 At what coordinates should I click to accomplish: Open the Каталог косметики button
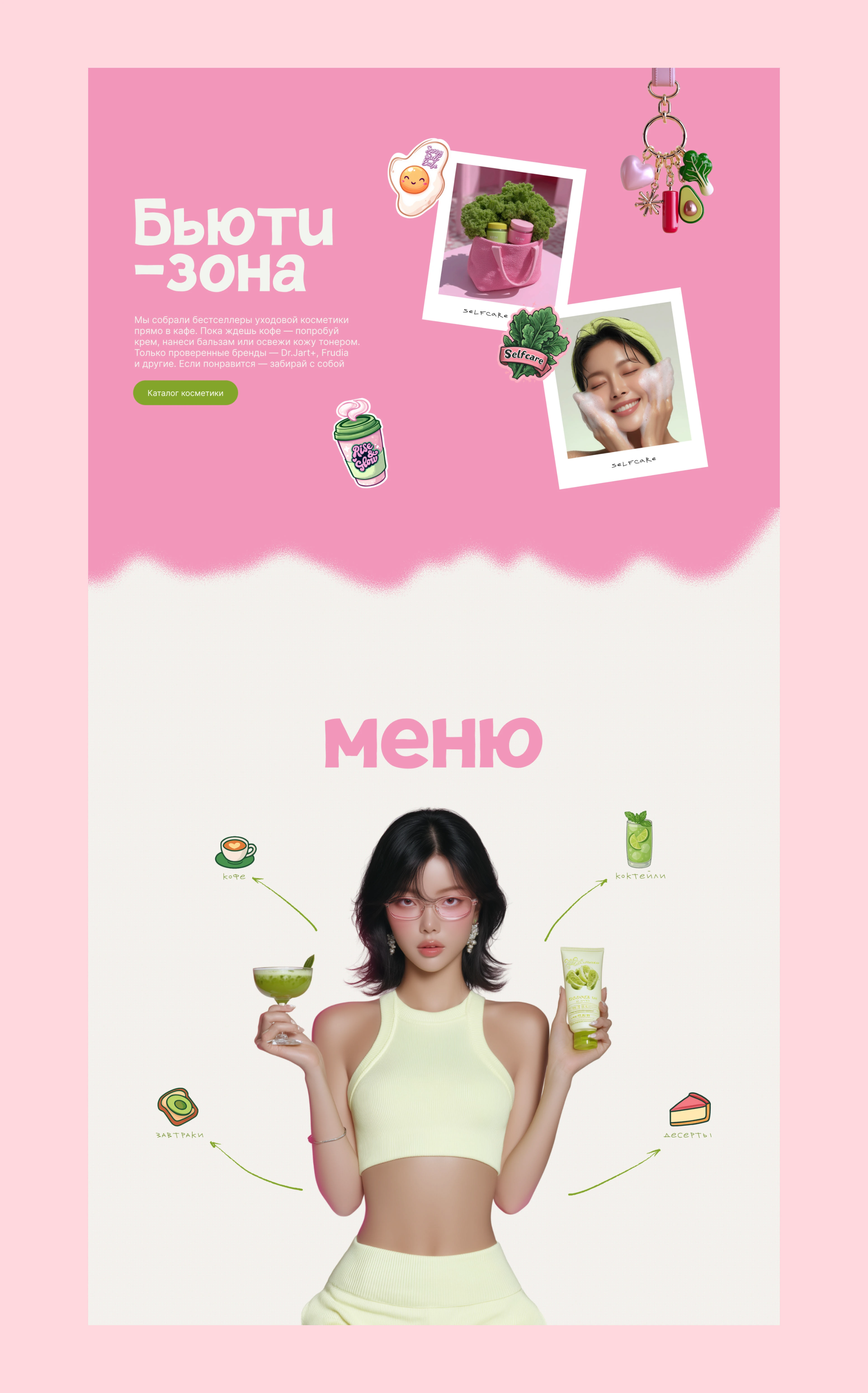(x=185, y=393)
